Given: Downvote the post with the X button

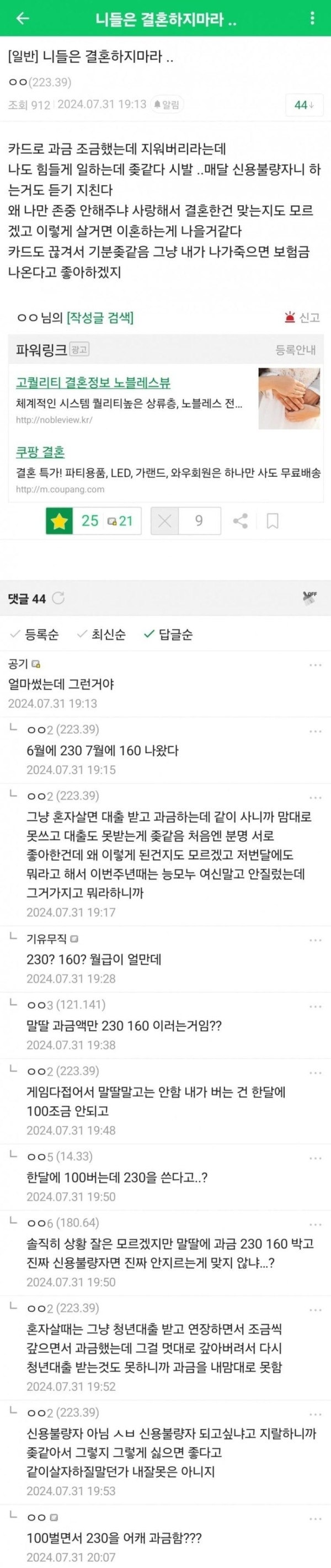Looking at the screenshot, I should point(164,521).
